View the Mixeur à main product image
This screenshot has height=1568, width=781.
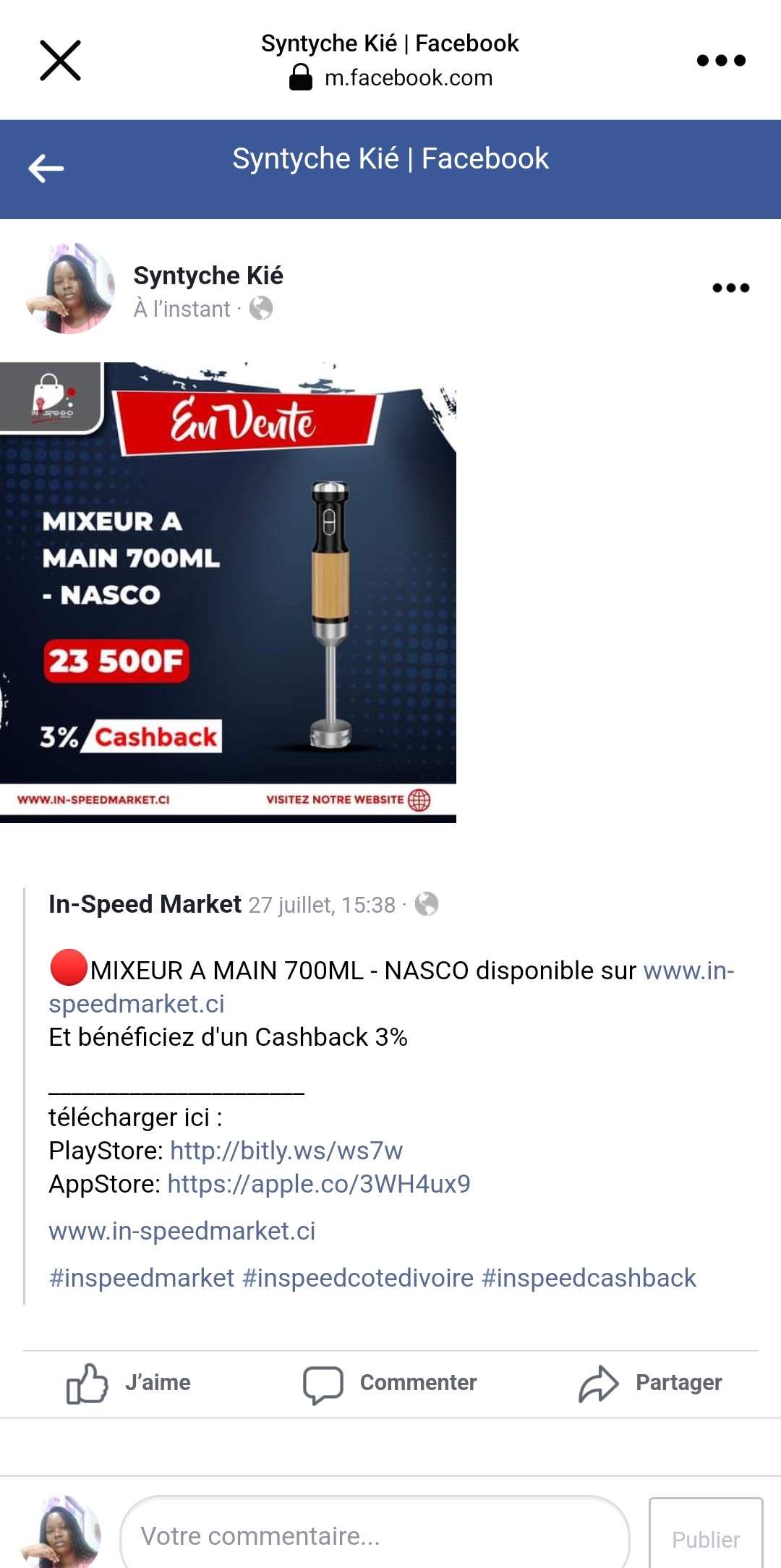[x=228, y=592]
